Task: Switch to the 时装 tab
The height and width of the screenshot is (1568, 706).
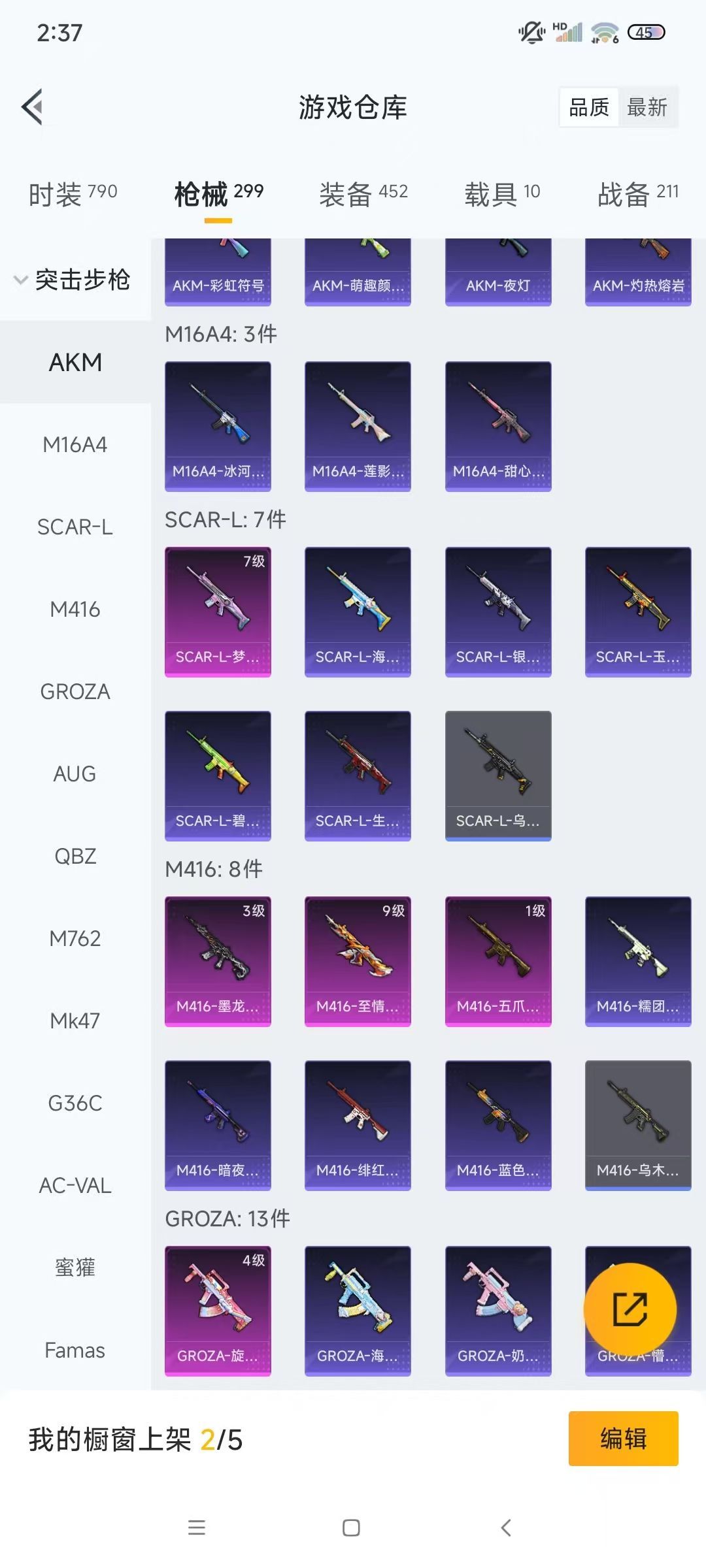Action: click(73, 193)
